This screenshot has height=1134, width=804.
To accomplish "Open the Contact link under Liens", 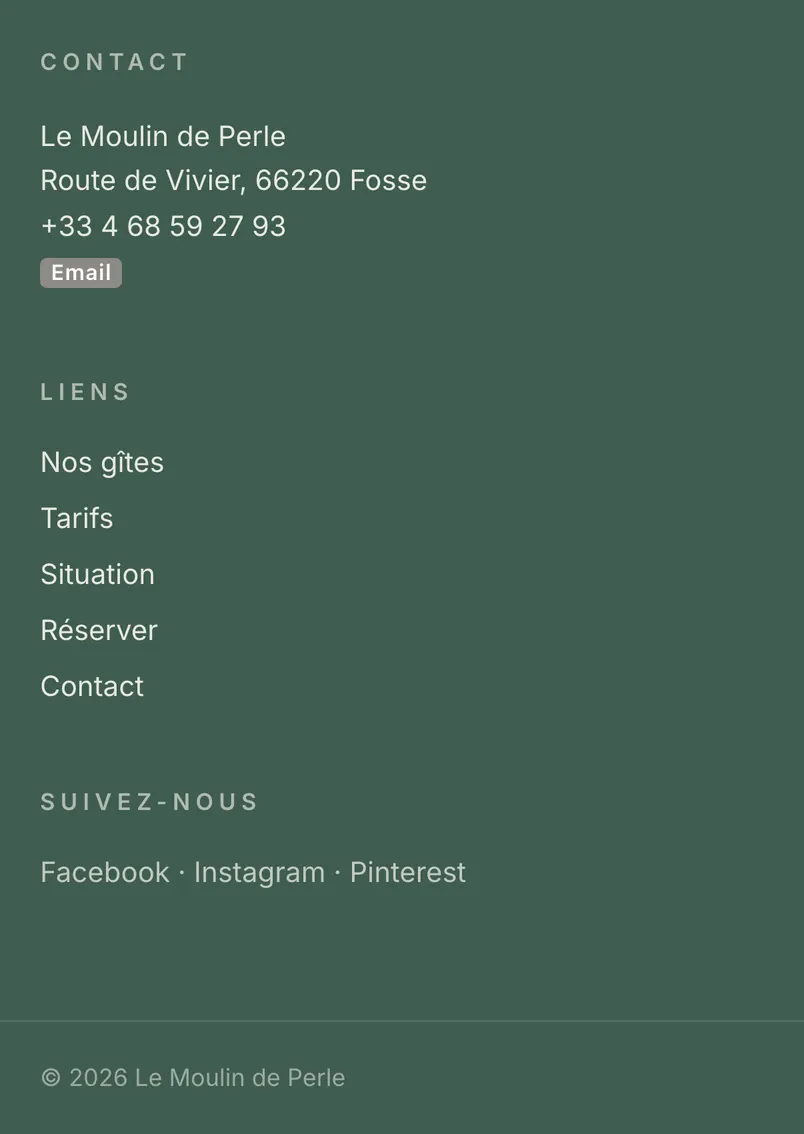I will (92, 686).
